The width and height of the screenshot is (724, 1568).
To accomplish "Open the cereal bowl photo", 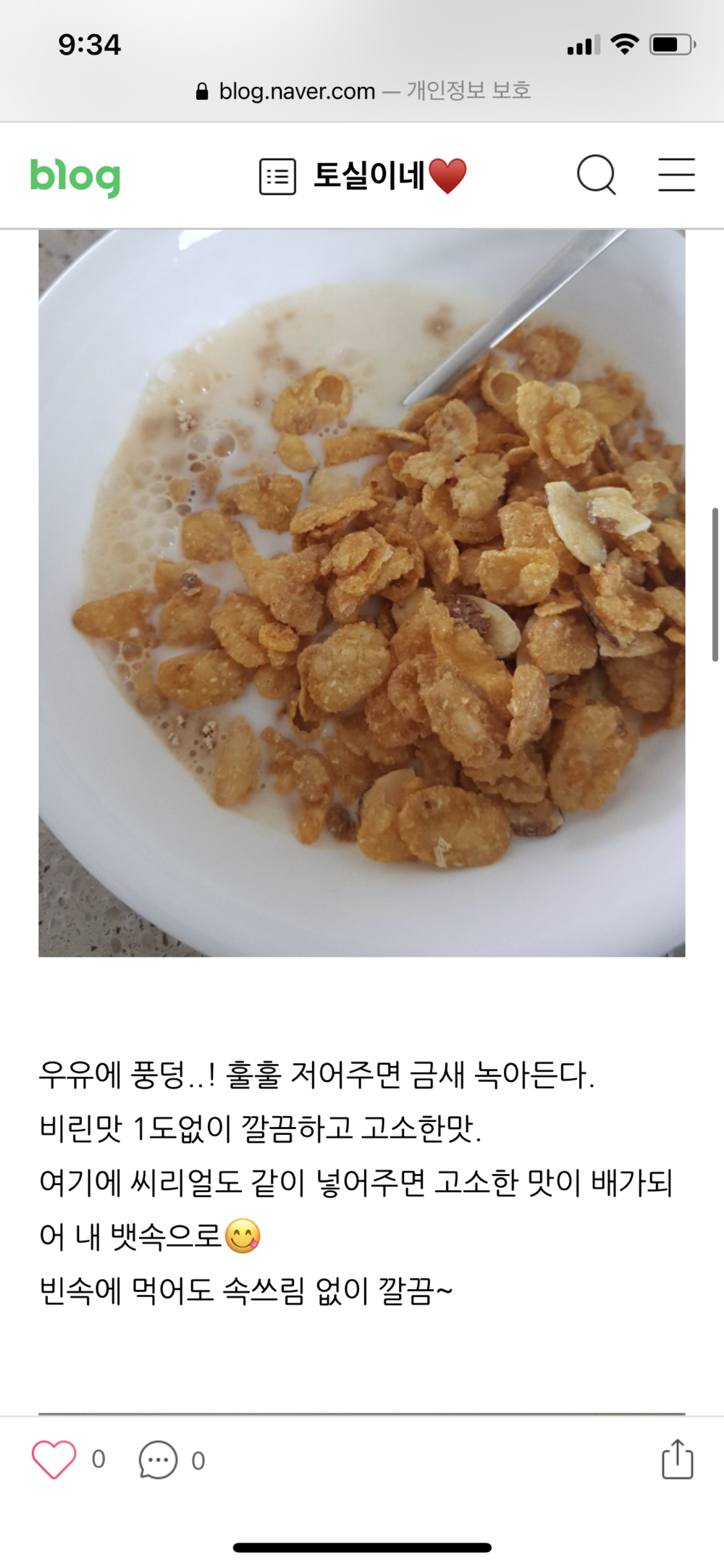I will [x=362, y=592].
